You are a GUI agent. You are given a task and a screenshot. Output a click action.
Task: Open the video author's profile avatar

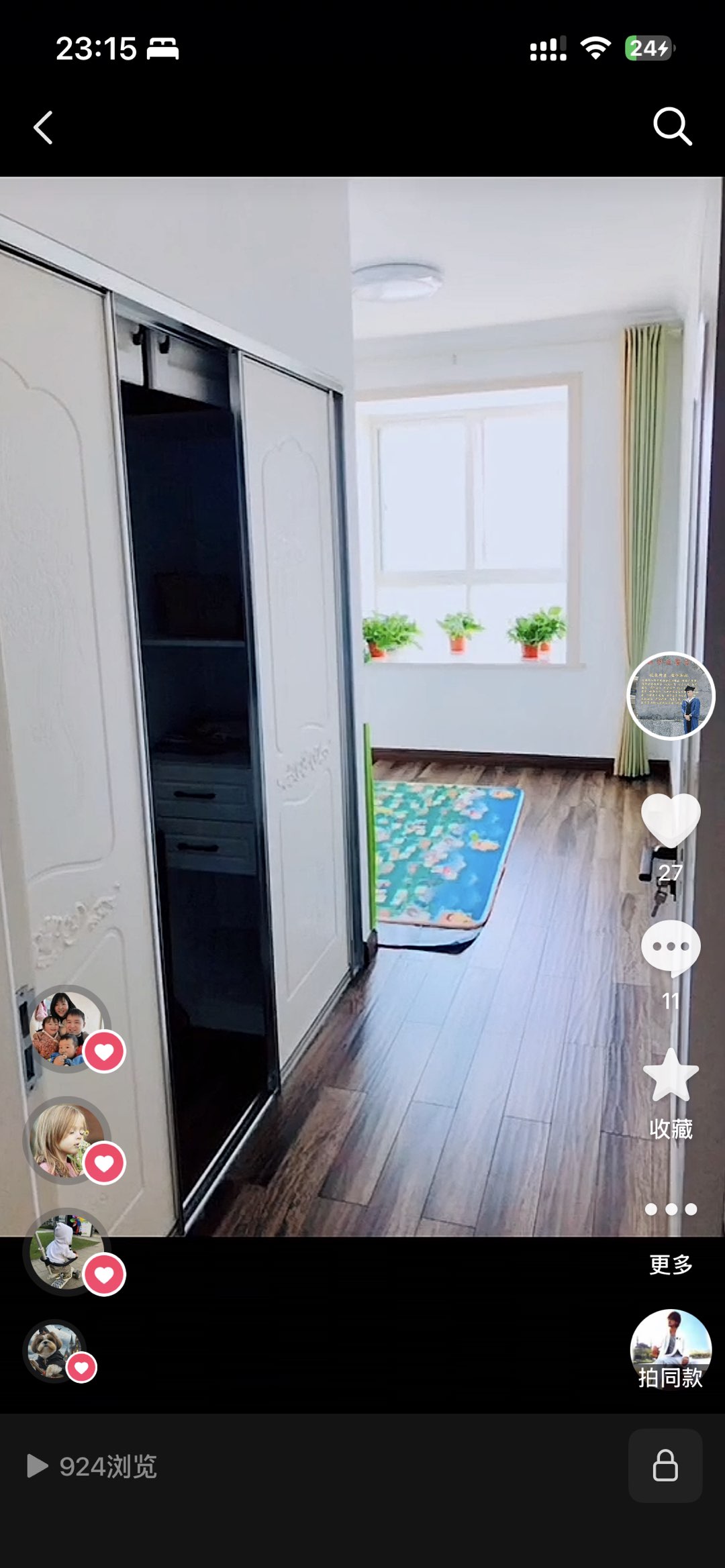(x=671, y=696)
